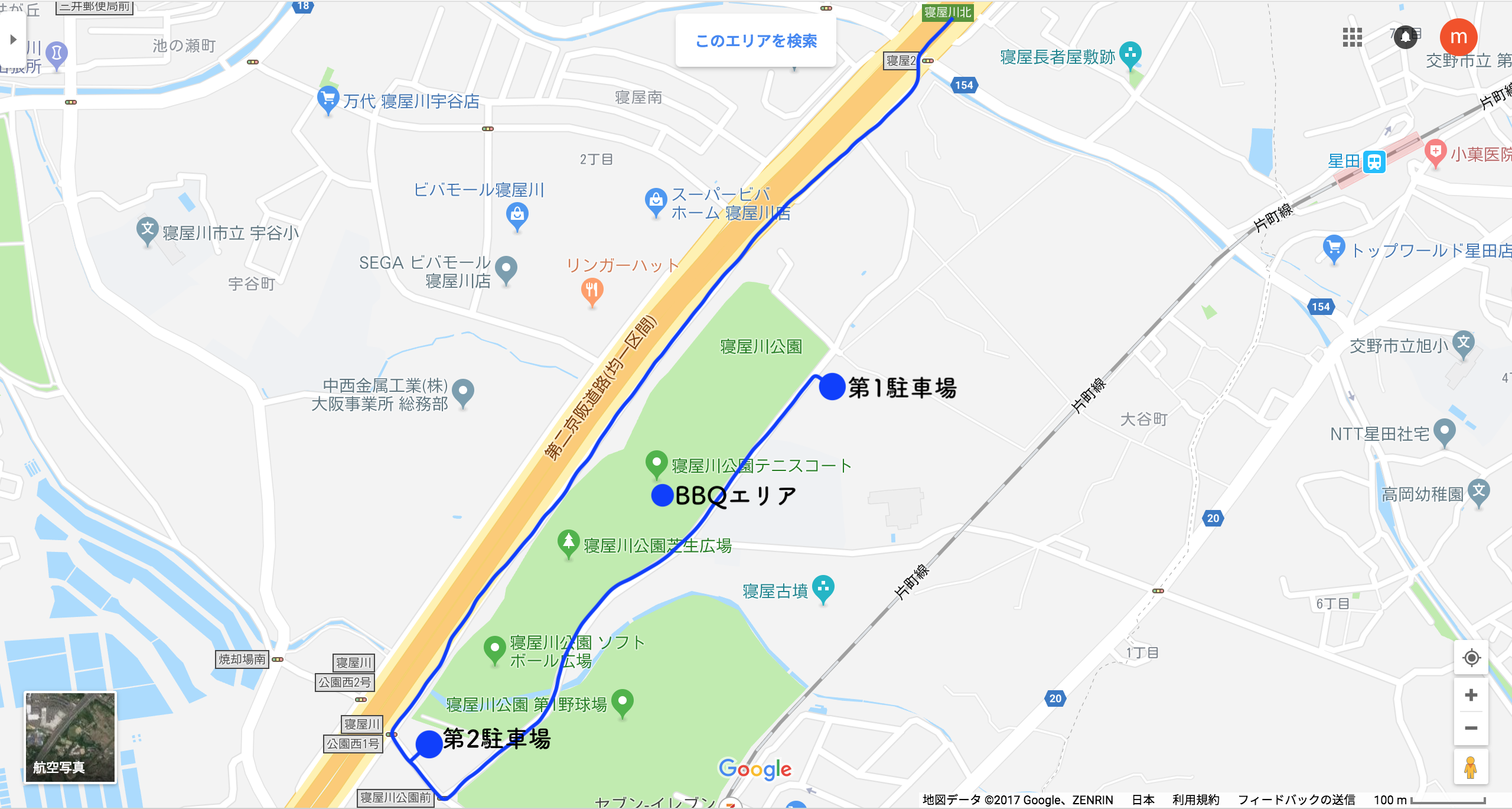Expand the side panel arrow
This screenshot has height=809, width=1512.
pyautogui.click(x=13, y=40)
